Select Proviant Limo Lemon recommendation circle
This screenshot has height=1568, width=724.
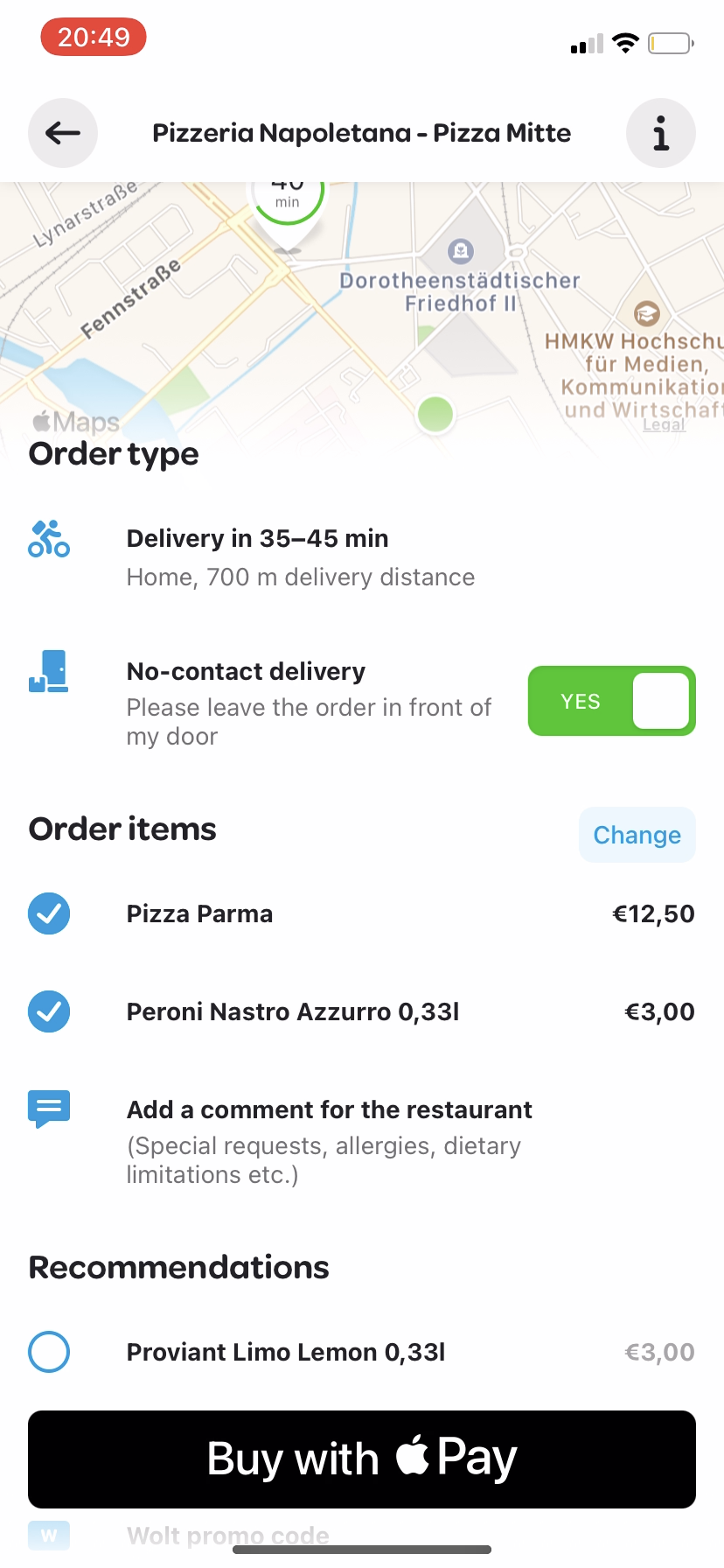click(48, 1351)
